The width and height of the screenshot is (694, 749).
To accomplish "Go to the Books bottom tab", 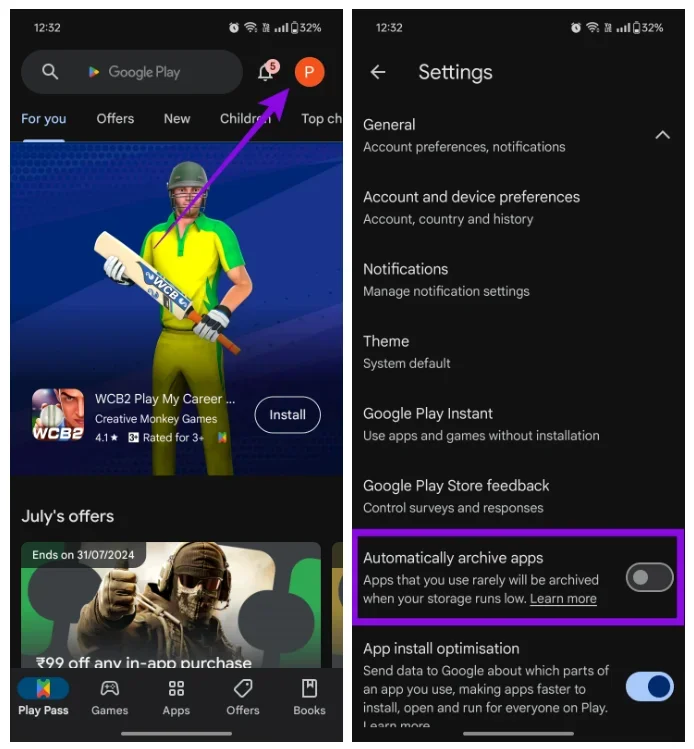I will pyautogui.click(x=309, y=697).
